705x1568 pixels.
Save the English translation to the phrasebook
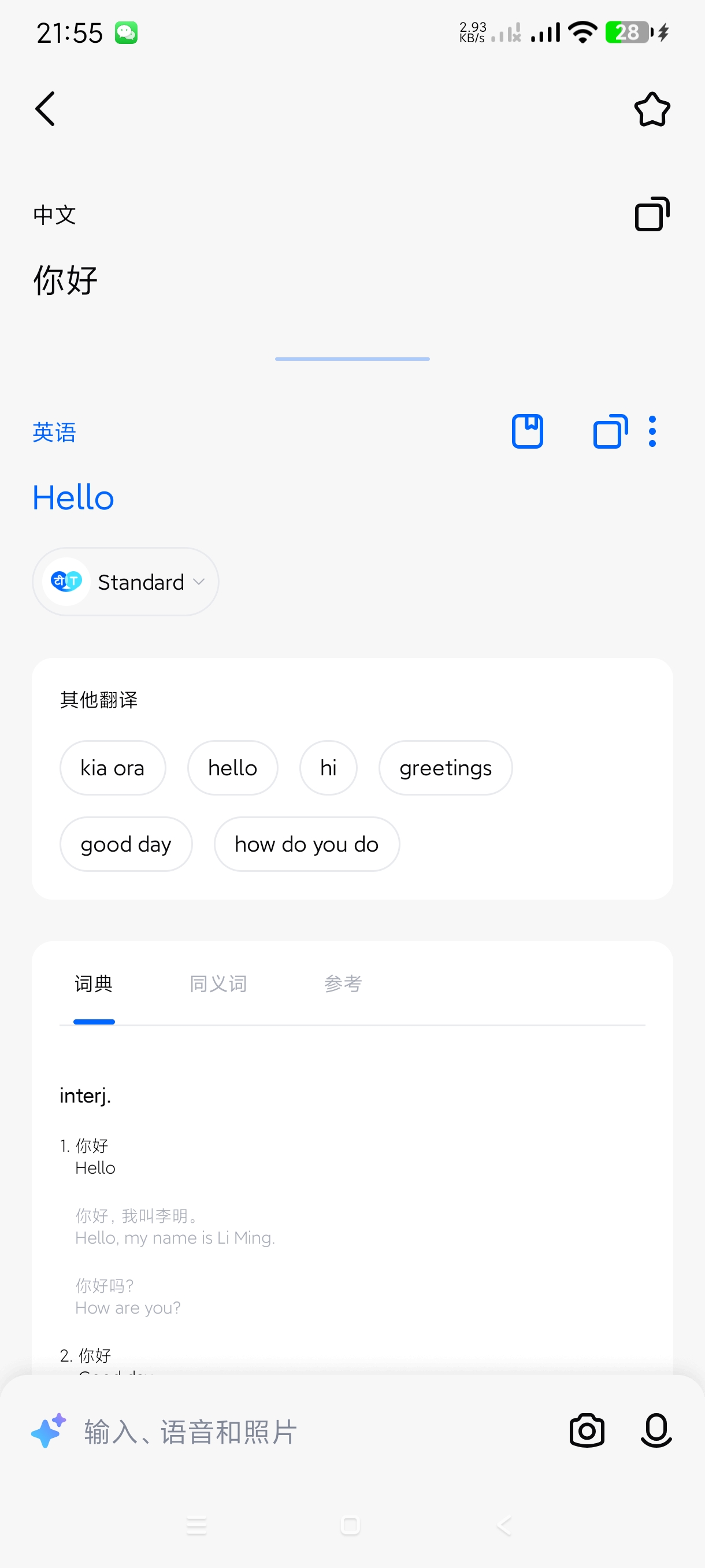click(x=527, y=431)
